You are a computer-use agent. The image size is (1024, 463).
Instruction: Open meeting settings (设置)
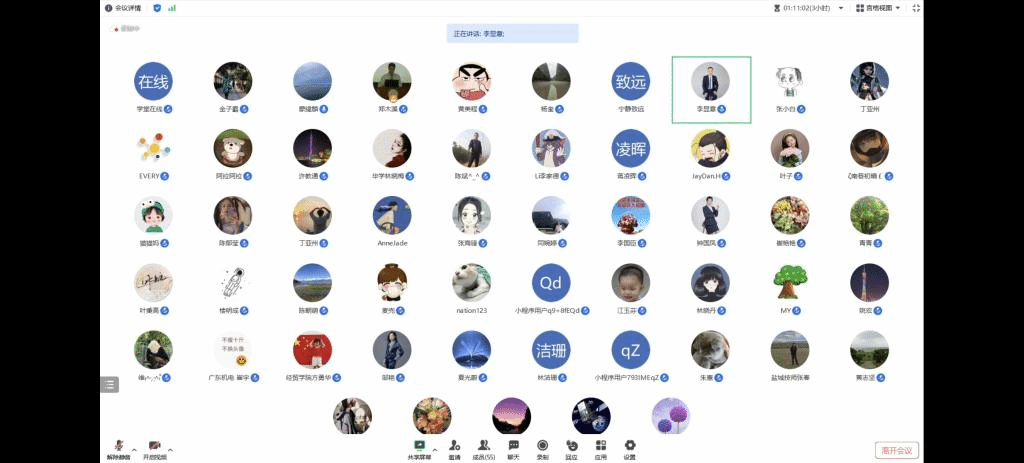pyautogui.click(x=630, y=448)
